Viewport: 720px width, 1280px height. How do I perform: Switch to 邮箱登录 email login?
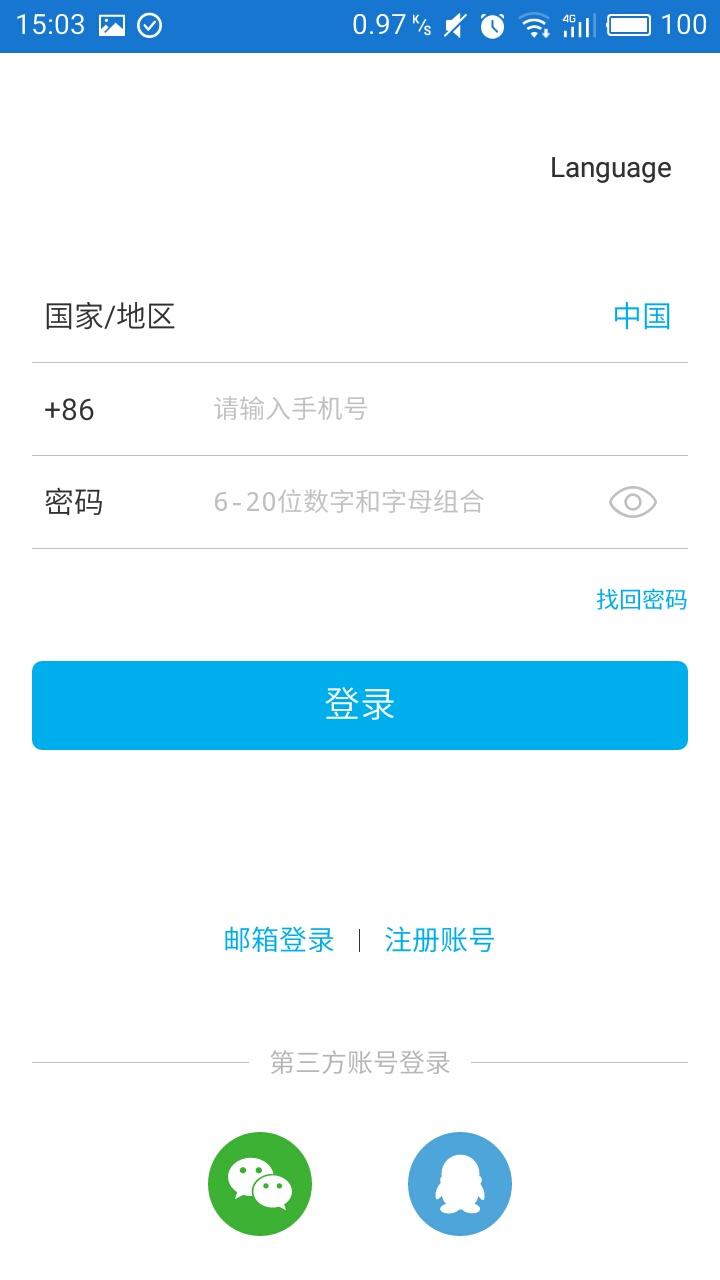pos(280,940)
